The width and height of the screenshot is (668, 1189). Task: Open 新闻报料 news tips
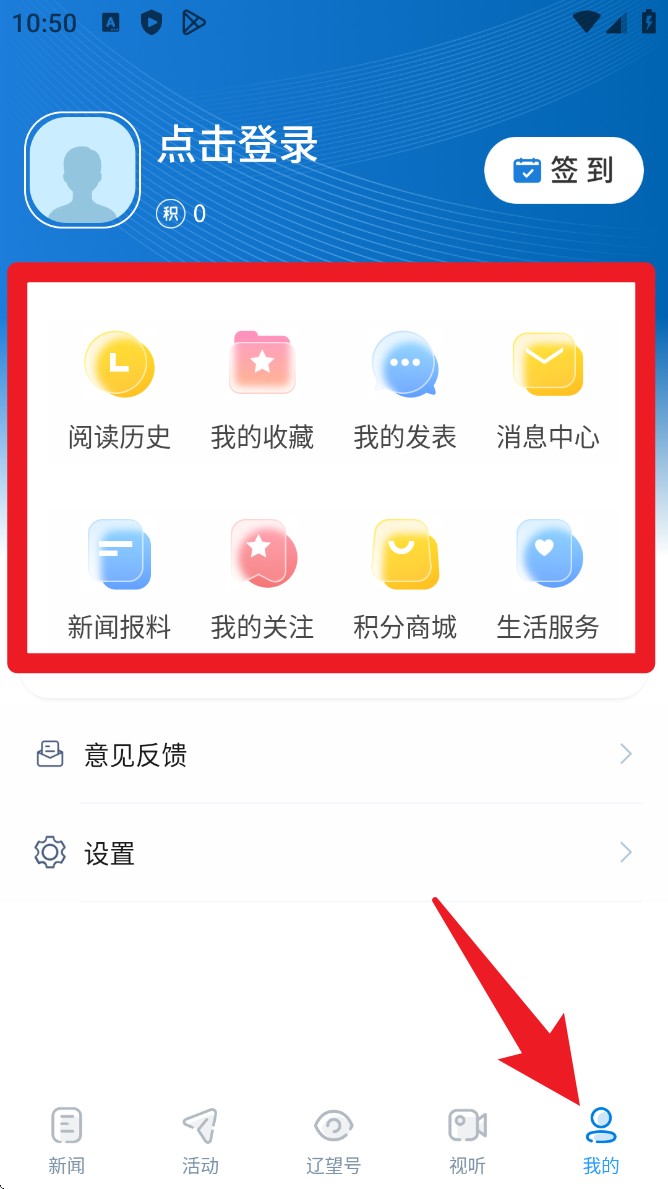pos(119,580)
